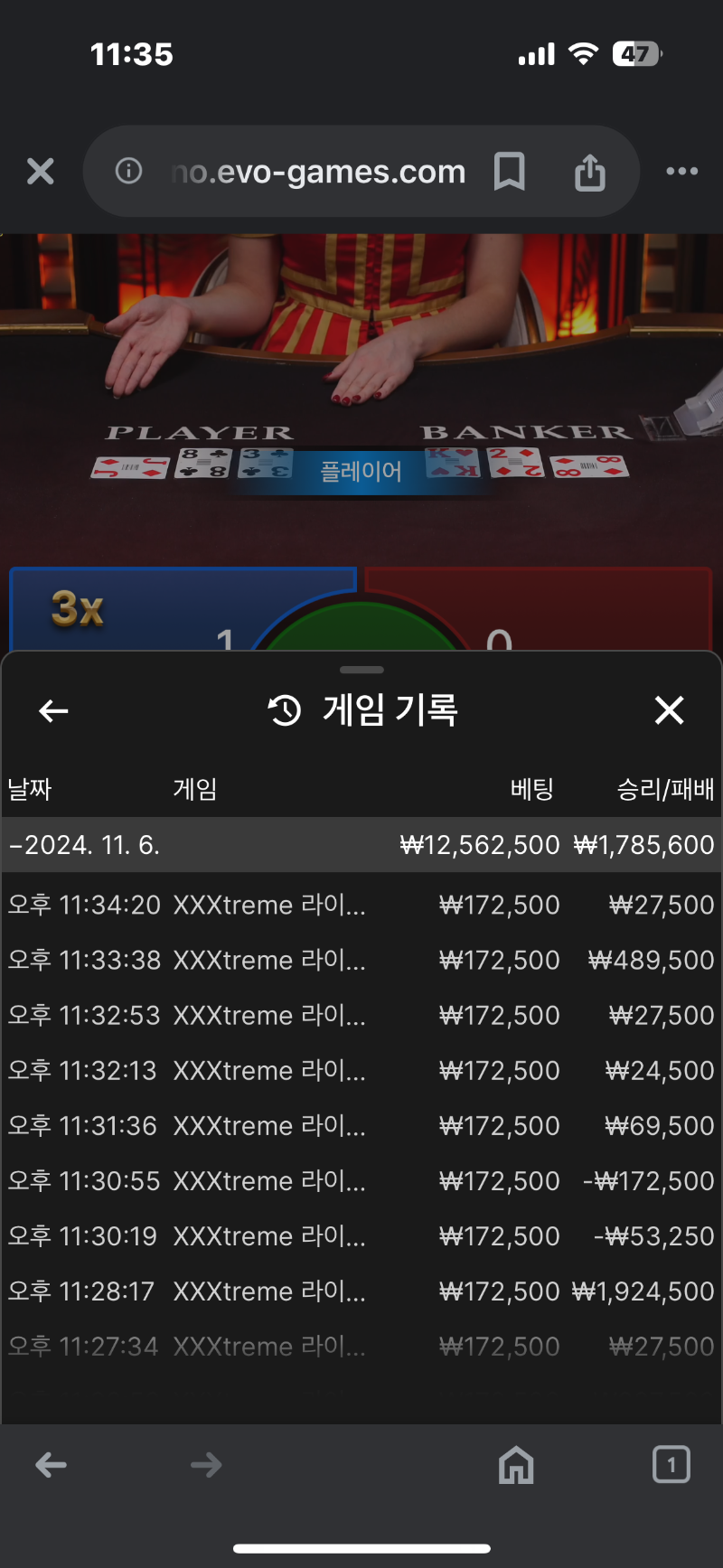The height and width of the screenshot is (1568, 723).
Task: Close the 게임 기록 panel
Action: coord(669,710)
